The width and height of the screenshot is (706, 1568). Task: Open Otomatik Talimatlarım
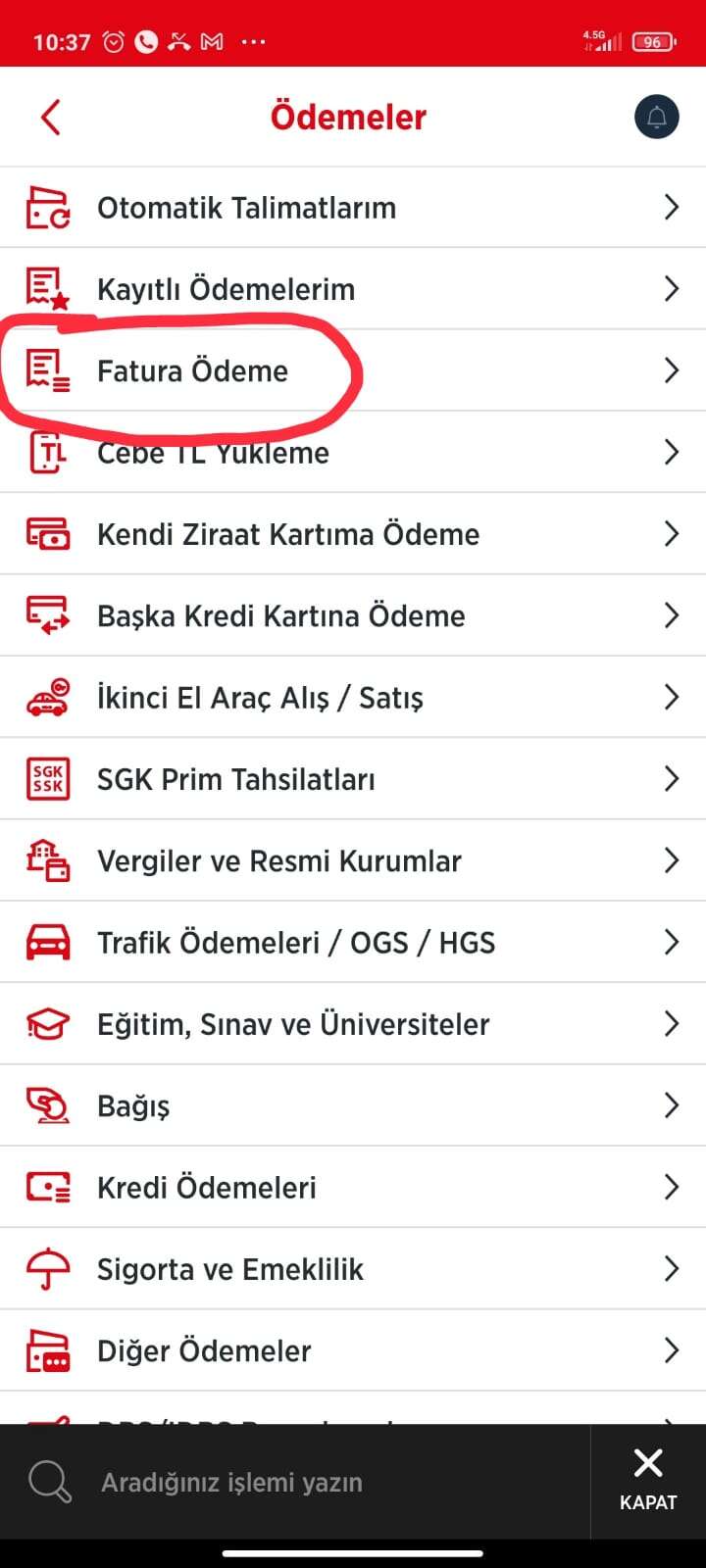353,207
